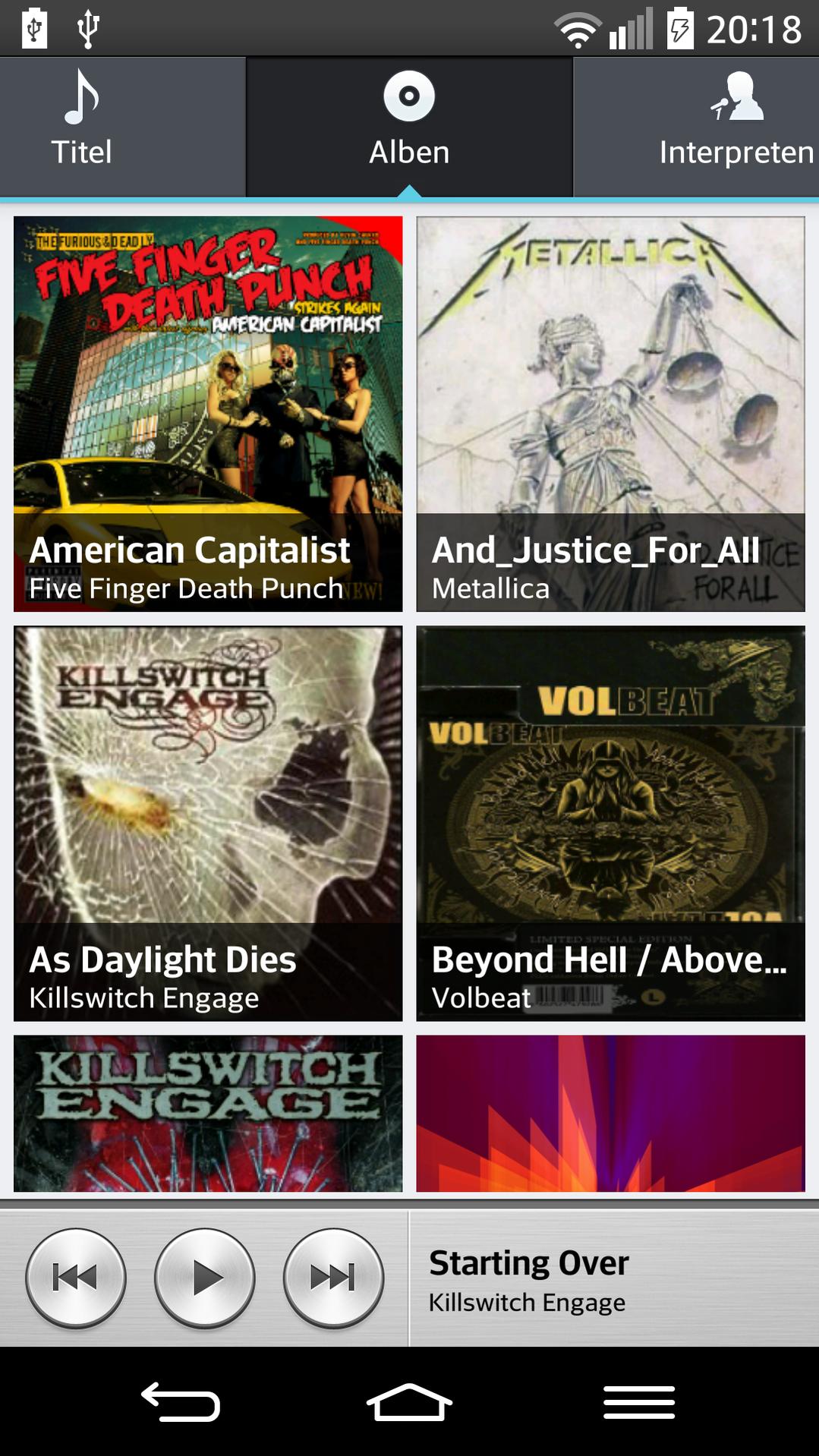Open the American Capitalist album

tap(208, 414)
